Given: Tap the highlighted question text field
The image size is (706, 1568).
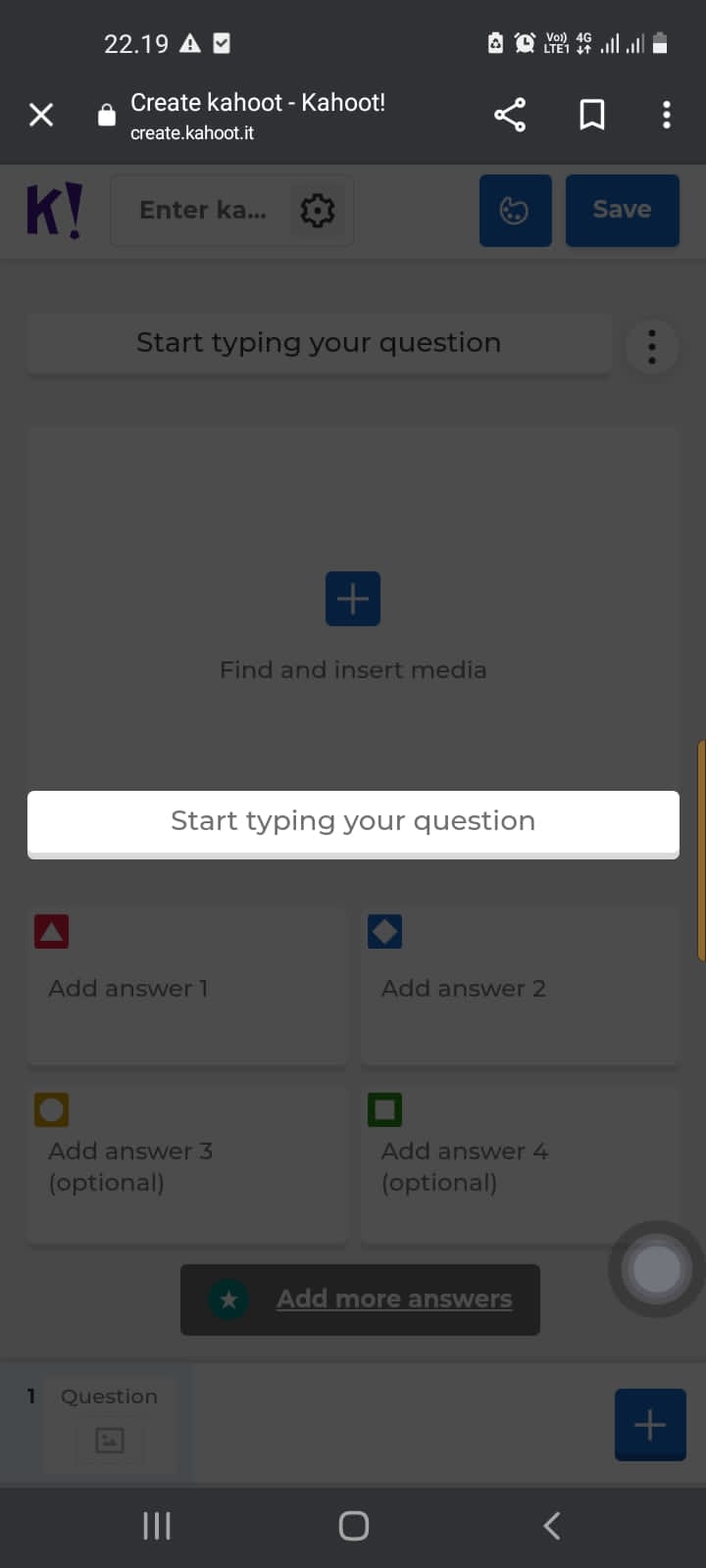Looking at the screenshot, I should [x=353, y=823].
